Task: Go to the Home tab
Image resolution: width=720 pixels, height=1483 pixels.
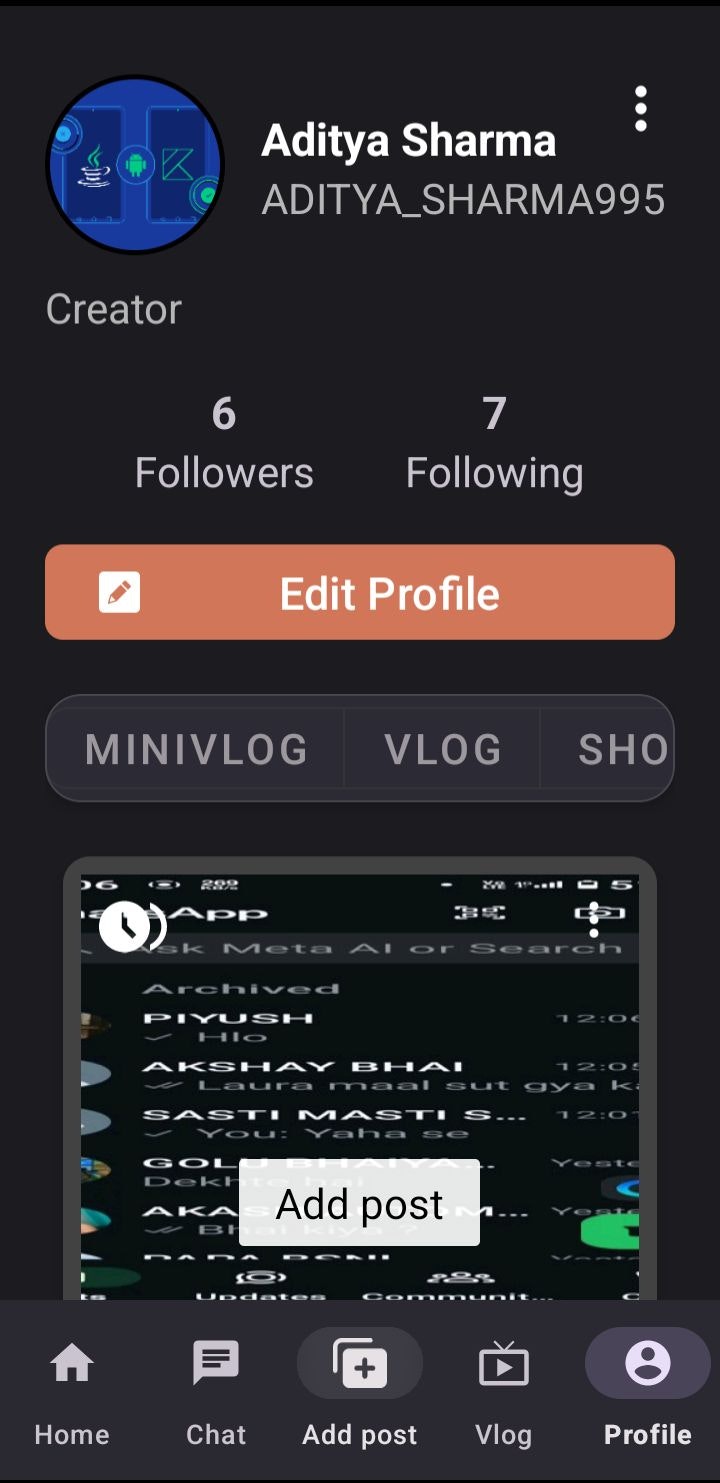Action: click(72, 1392)
